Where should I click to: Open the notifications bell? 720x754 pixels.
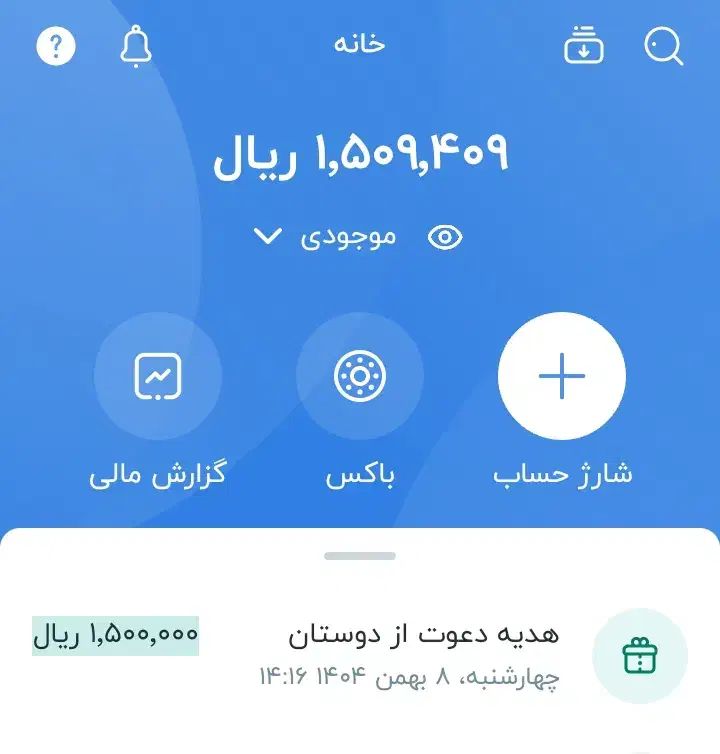tap(135, 45)
